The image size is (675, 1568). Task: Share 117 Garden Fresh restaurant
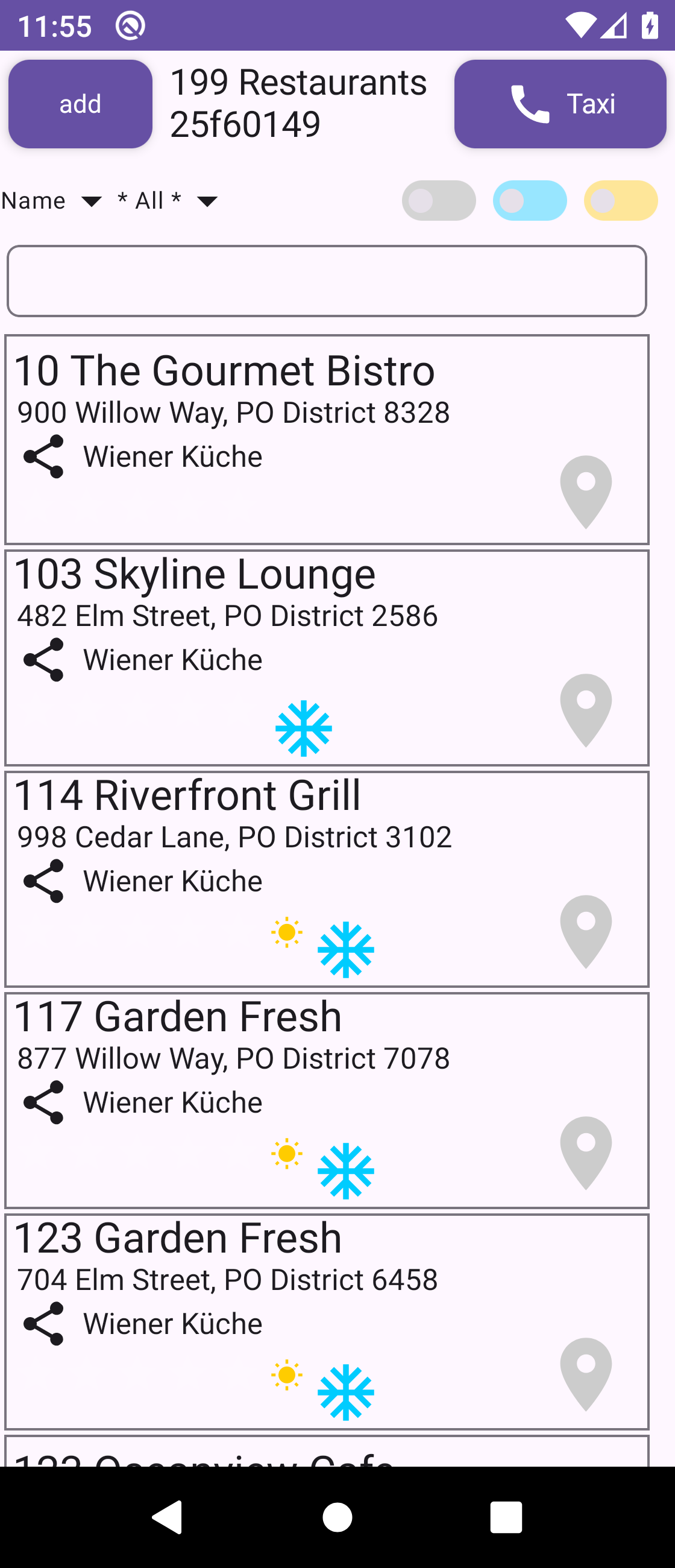point(43,1102)
